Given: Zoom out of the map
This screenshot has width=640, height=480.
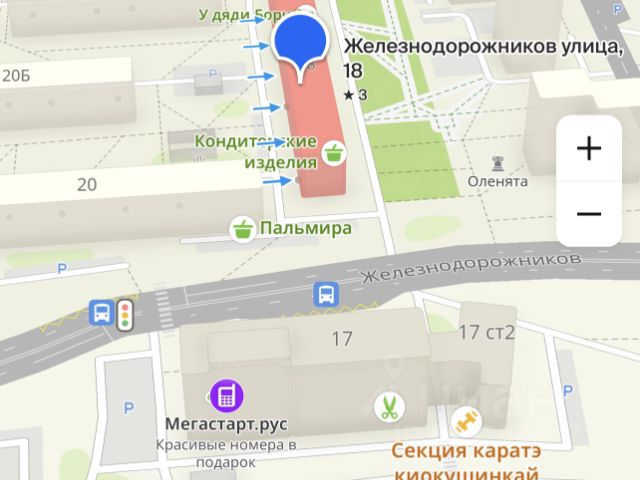Looking at the screenshot, I should (589, 214).
